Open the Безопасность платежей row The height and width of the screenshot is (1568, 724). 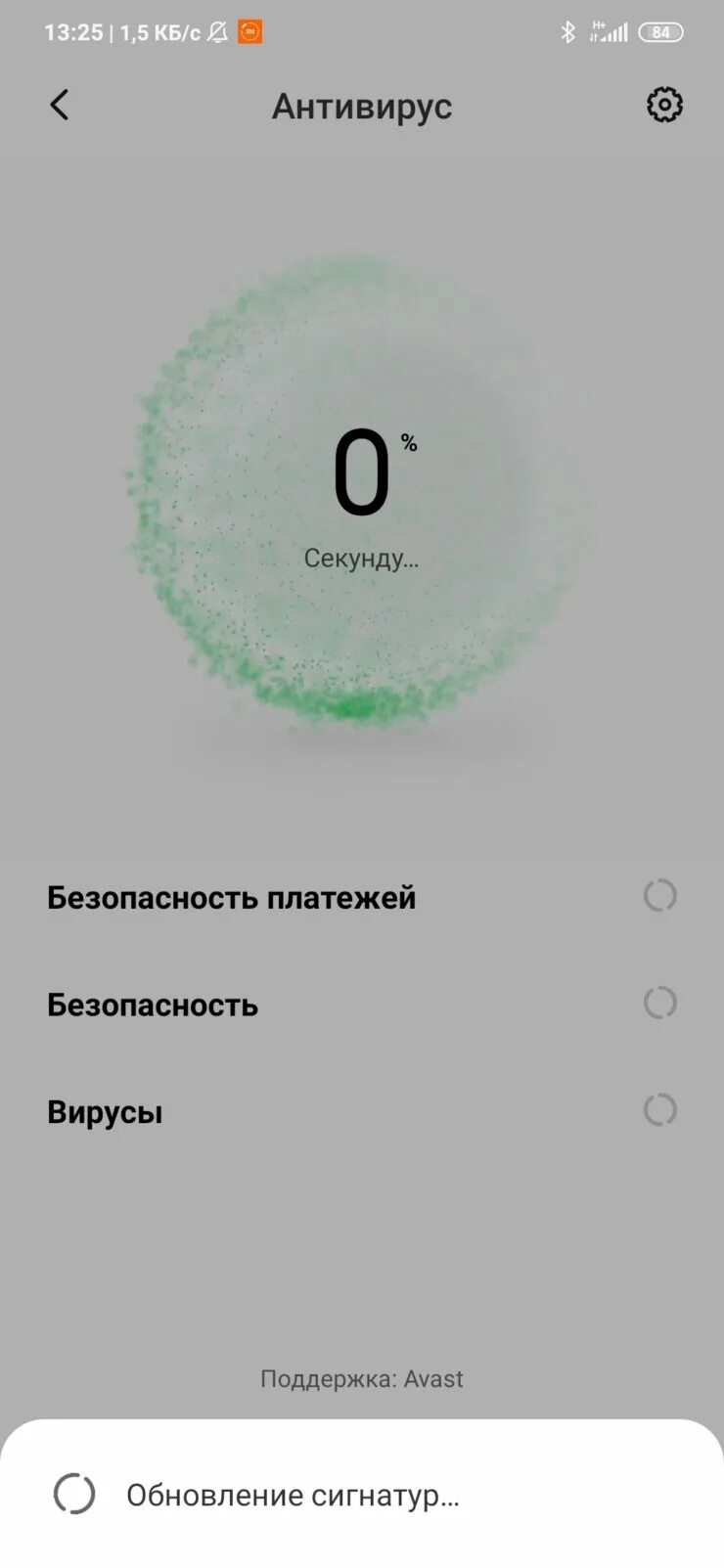pyautogui.click(x=362, y=897)
